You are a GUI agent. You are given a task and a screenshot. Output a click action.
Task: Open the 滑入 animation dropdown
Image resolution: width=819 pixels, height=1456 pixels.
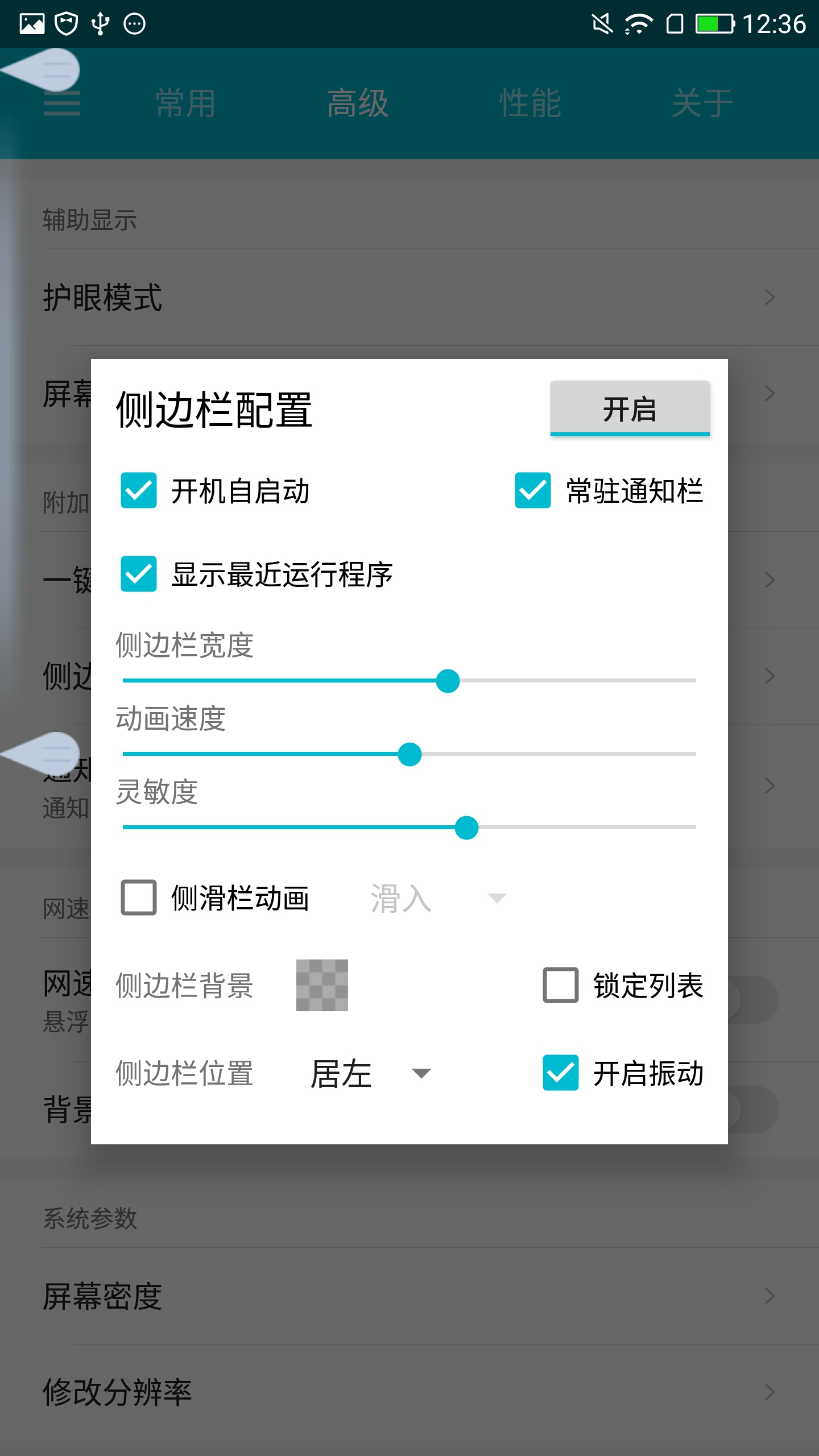[438, 899]
